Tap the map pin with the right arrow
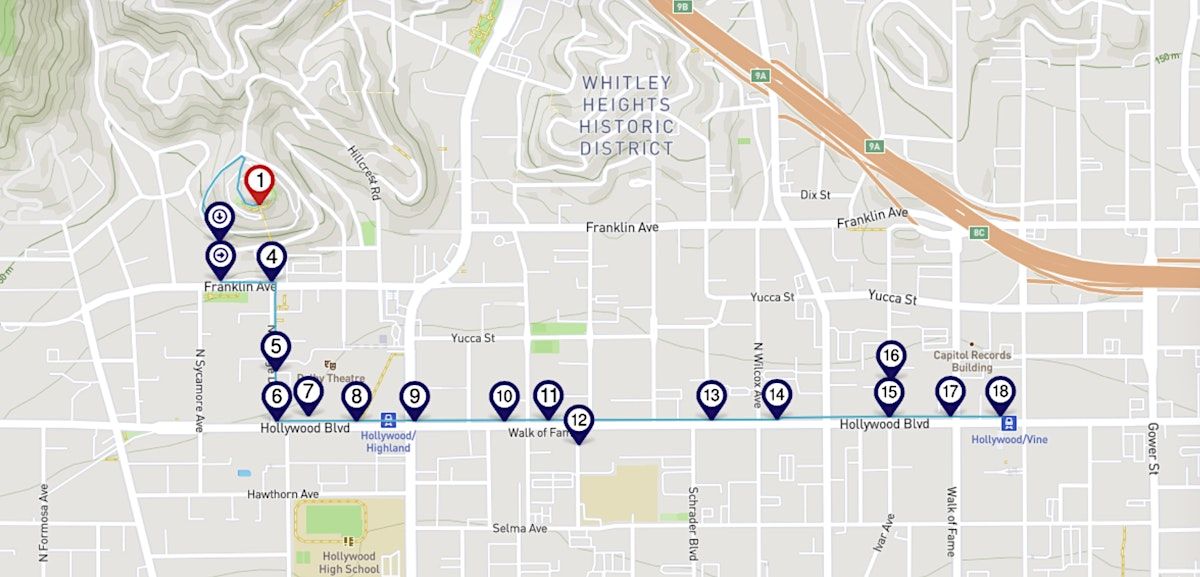 [x=220, y=255]
